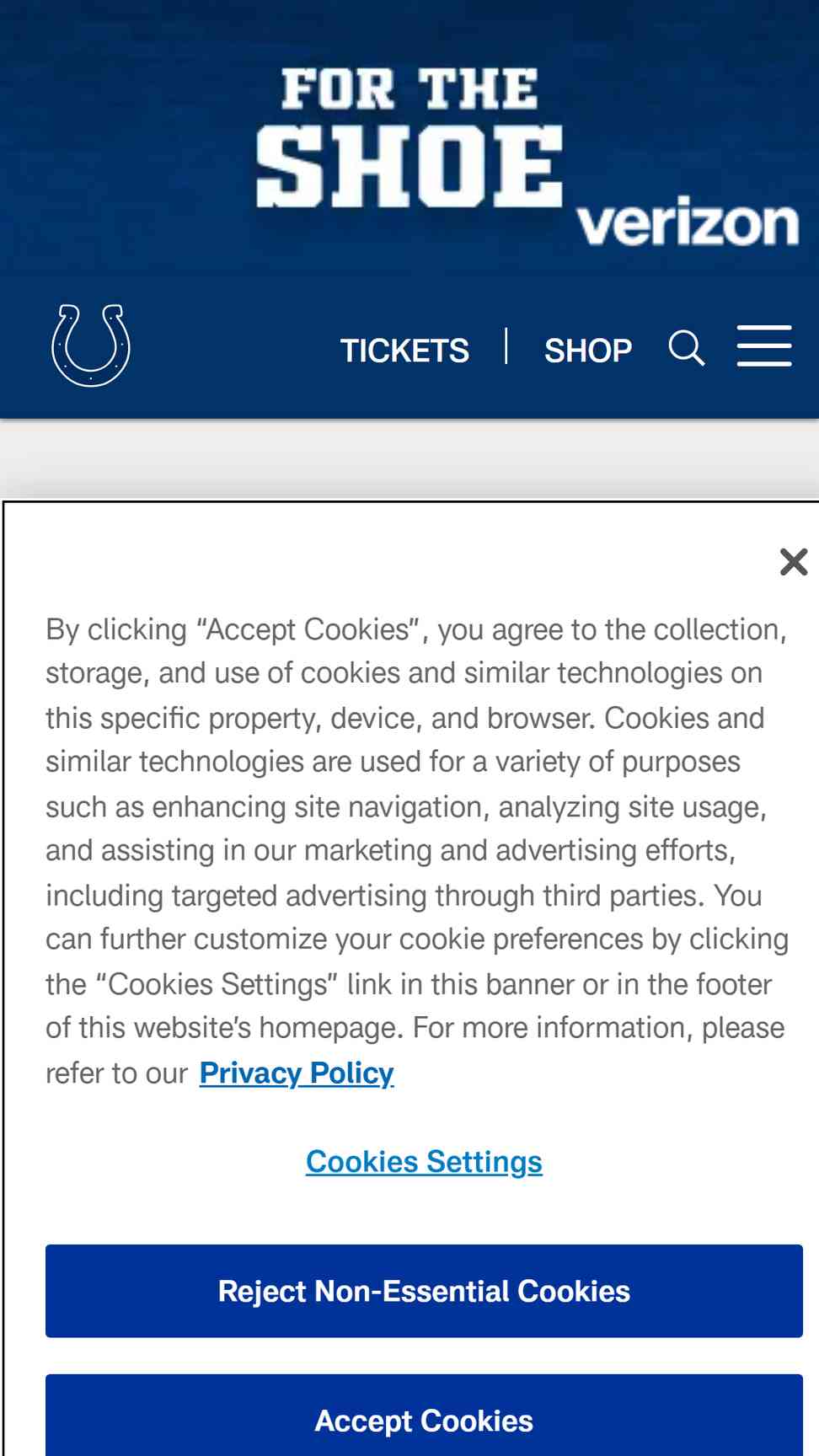The width and height of the screenshot is (819, 1456).
Task: Tap the Colts horseshoe home logo
Action: click(x=91, y=345)
